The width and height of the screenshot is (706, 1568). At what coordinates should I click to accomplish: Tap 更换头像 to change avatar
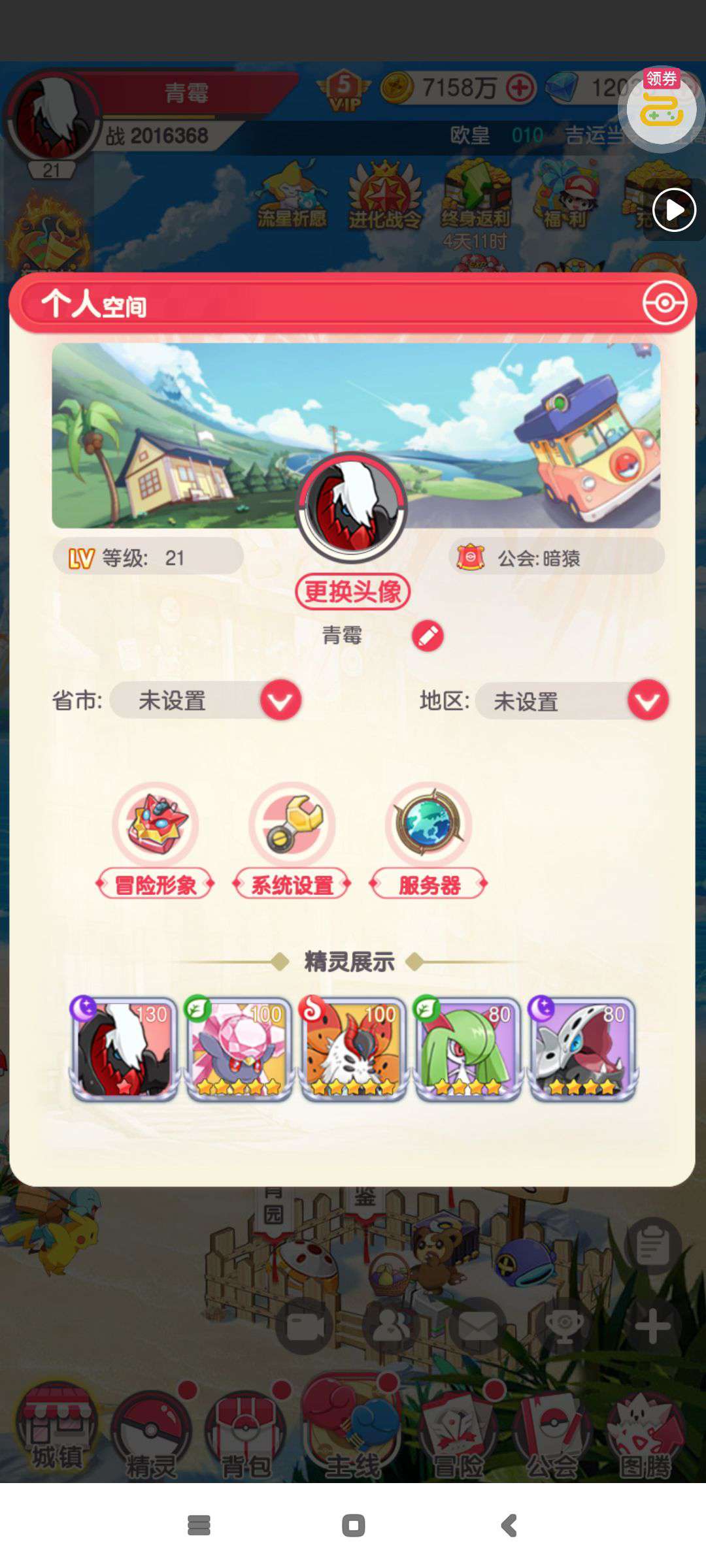(352, 591)
